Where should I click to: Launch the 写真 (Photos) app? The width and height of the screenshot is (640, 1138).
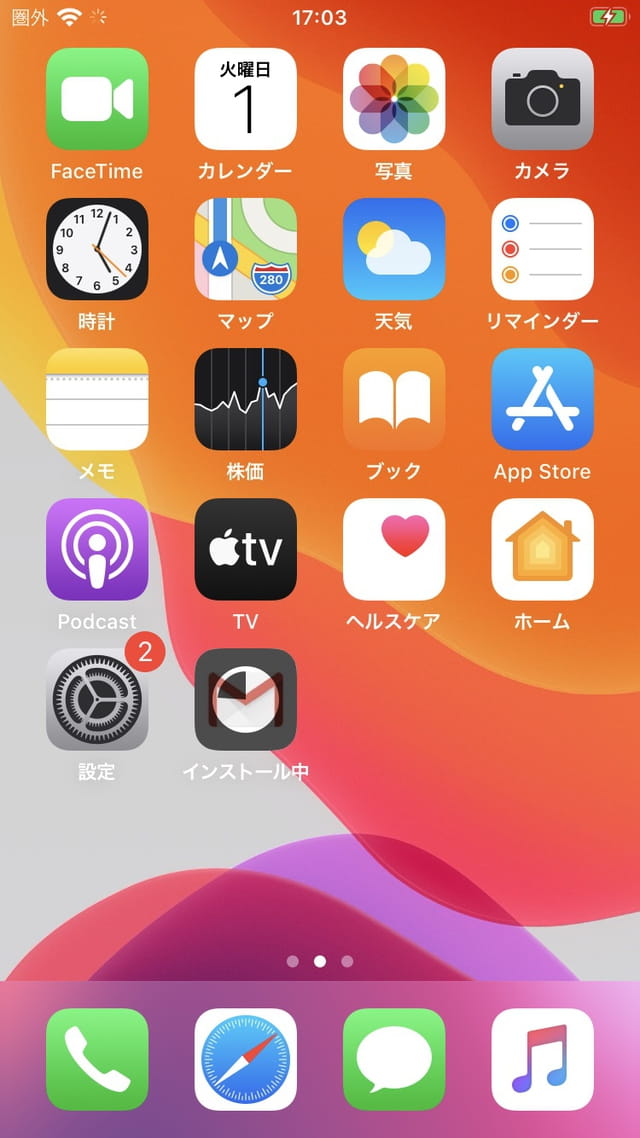point(393,99)
